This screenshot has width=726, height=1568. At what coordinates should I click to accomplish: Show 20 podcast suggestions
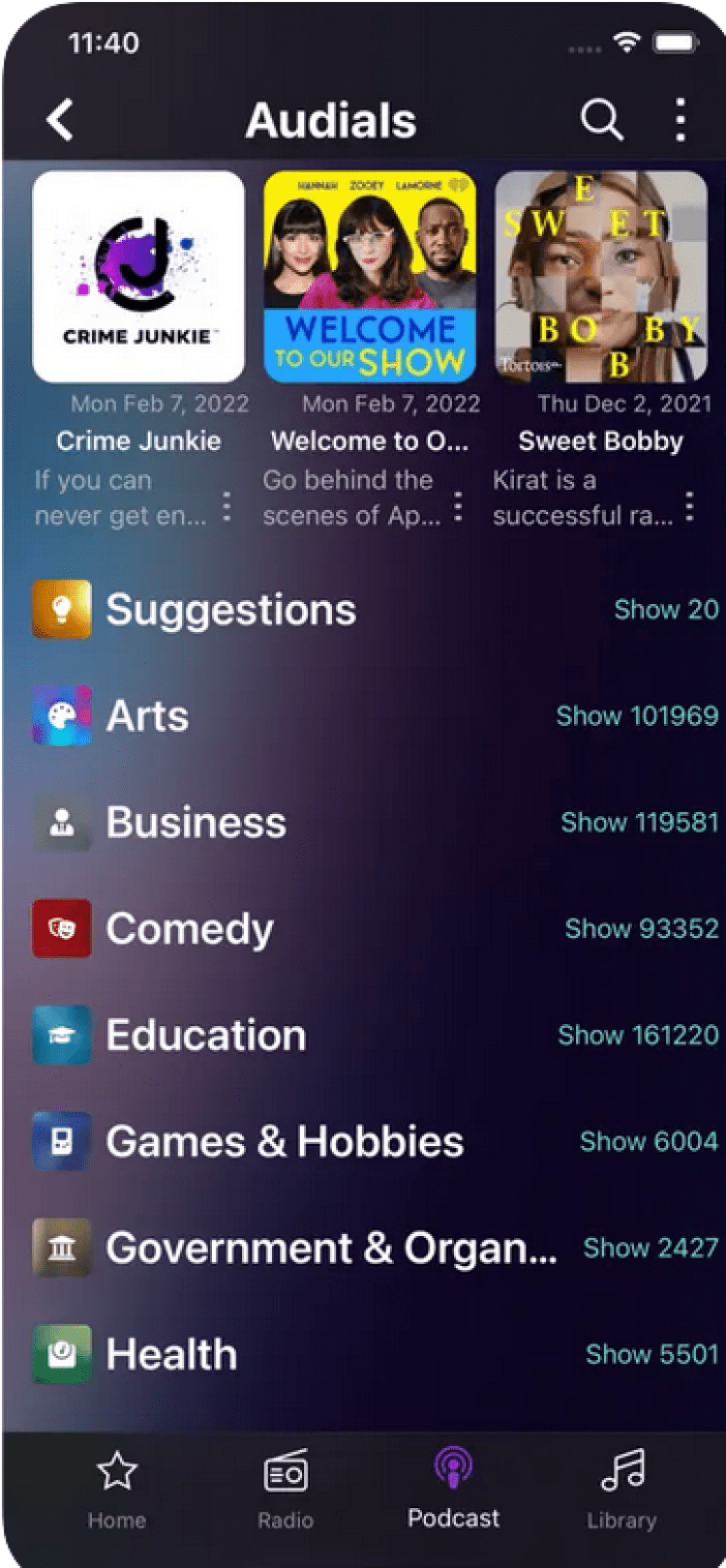click(x=666, y=610)
